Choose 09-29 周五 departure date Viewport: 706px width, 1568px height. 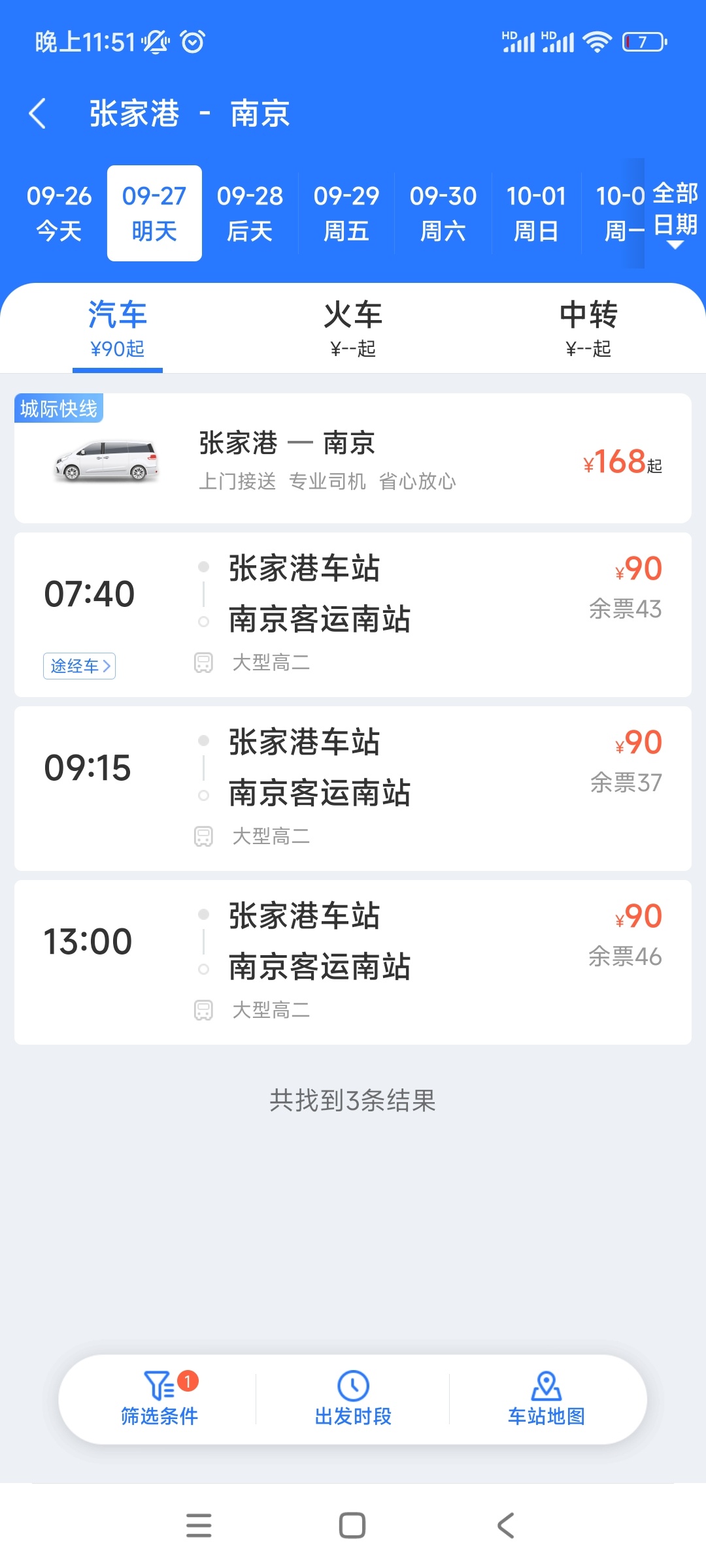(x=346, y=213)
